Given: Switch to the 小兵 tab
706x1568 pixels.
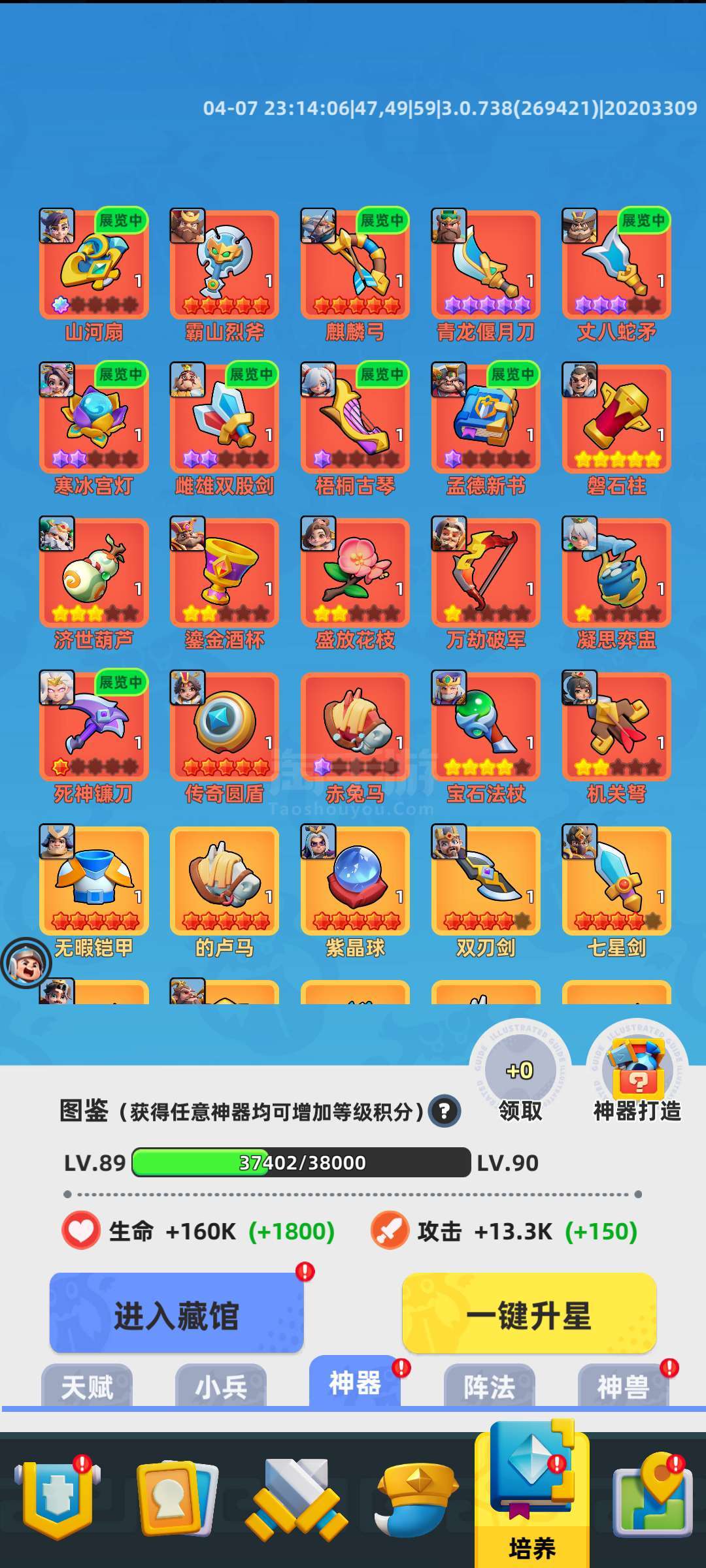Looking at the screenshot, I should pos(221,1386).
